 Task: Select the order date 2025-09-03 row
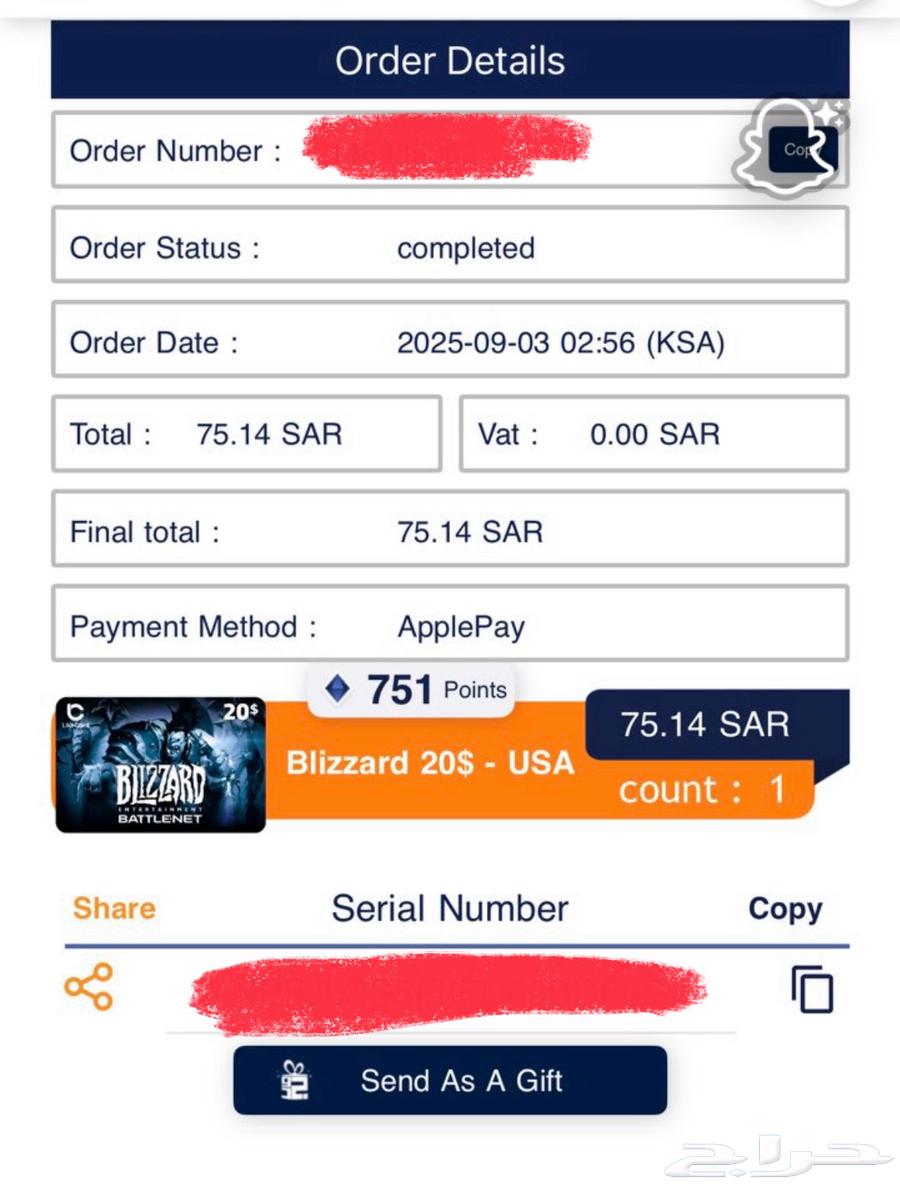point(450,342)
